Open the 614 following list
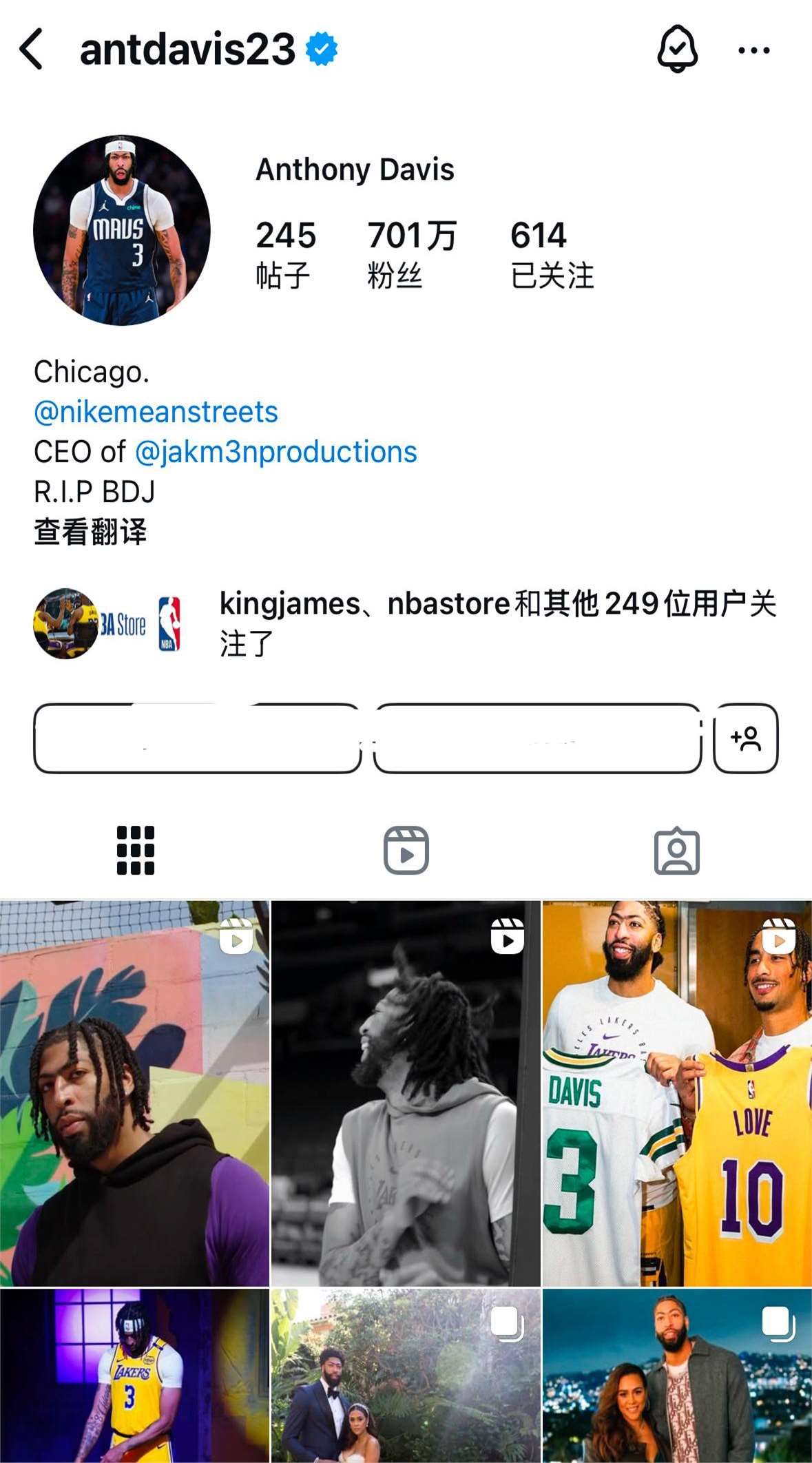The width and height of the screenshot is (812, 1463). pos(552,253)
